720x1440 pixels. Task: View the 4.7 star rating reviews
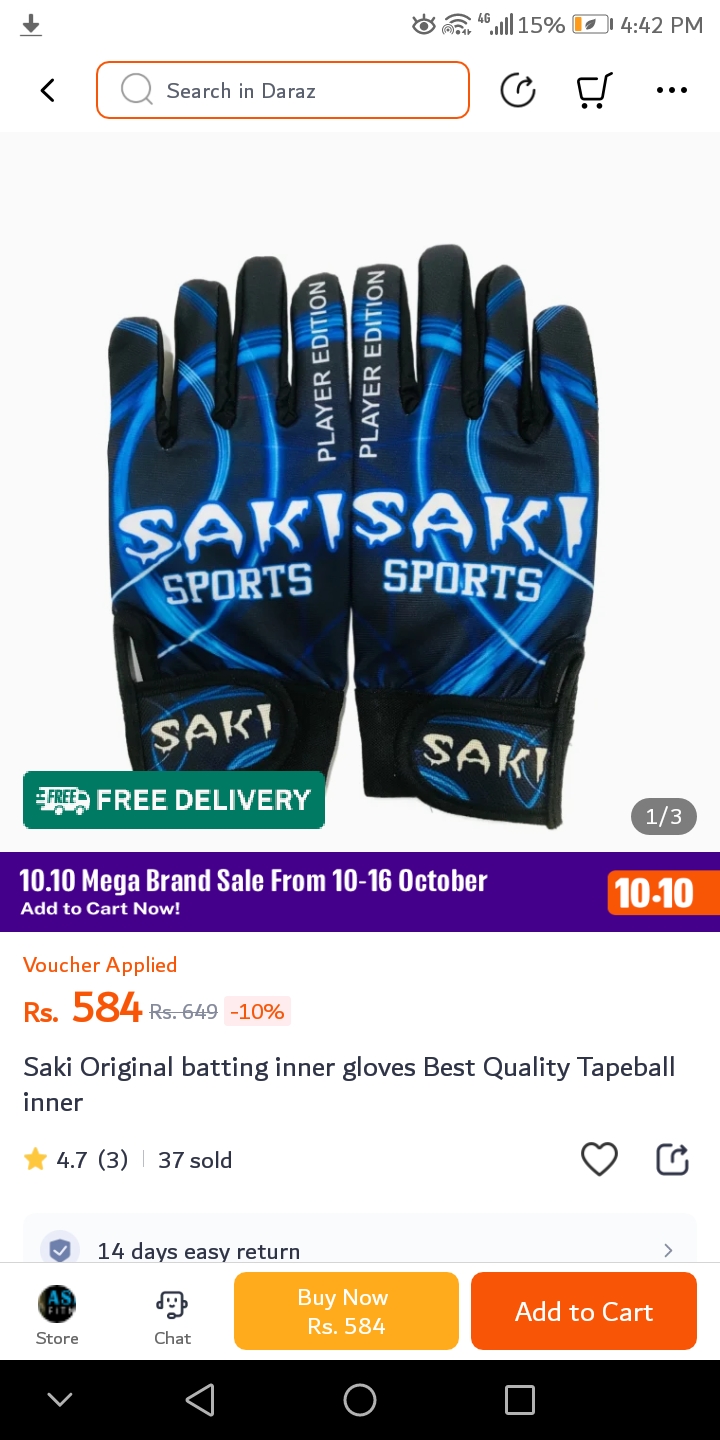[77, 1160]
